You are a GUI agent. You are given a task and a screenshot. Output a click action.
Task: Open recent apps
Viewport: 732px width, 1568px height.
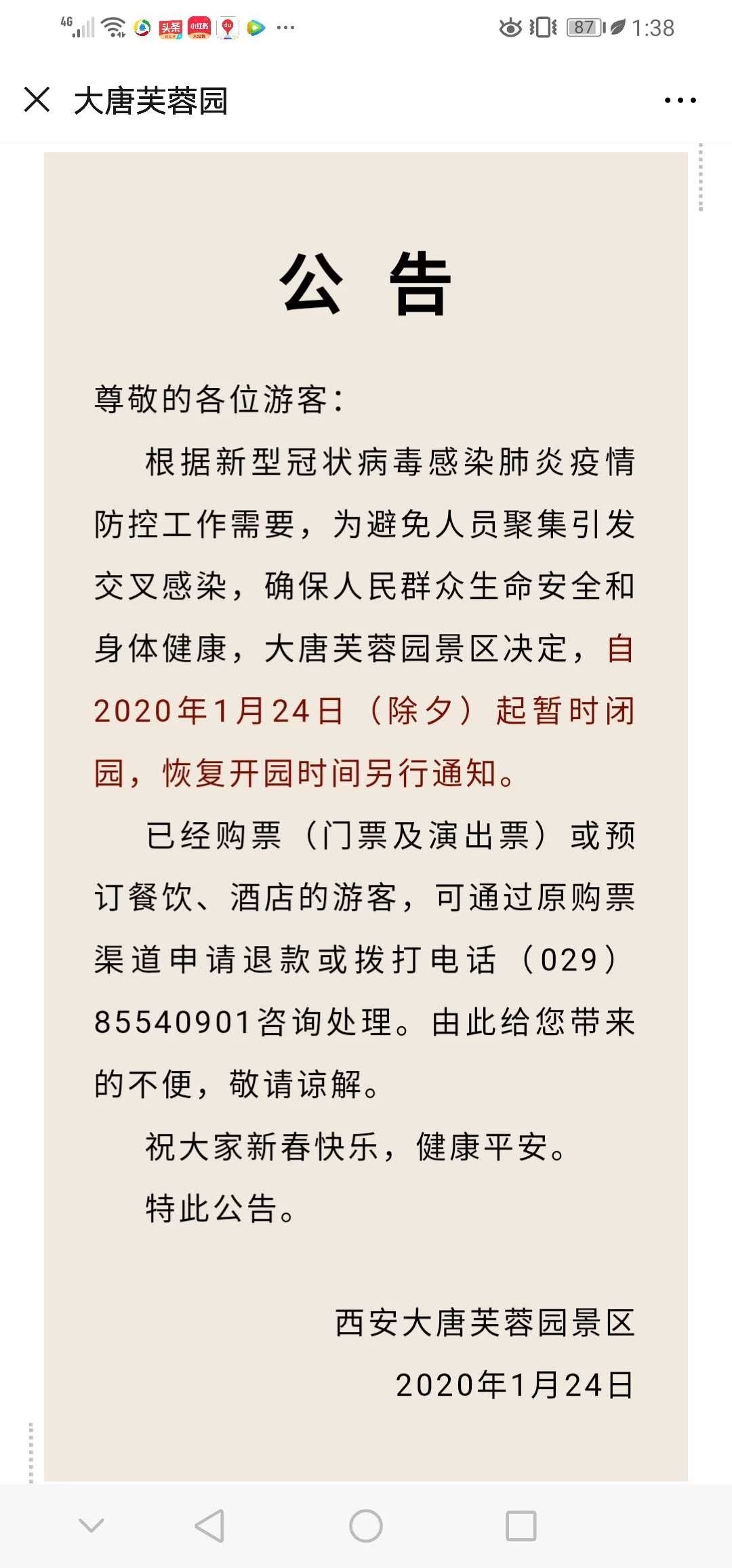pyautogui.click(x=521, y=1526)
